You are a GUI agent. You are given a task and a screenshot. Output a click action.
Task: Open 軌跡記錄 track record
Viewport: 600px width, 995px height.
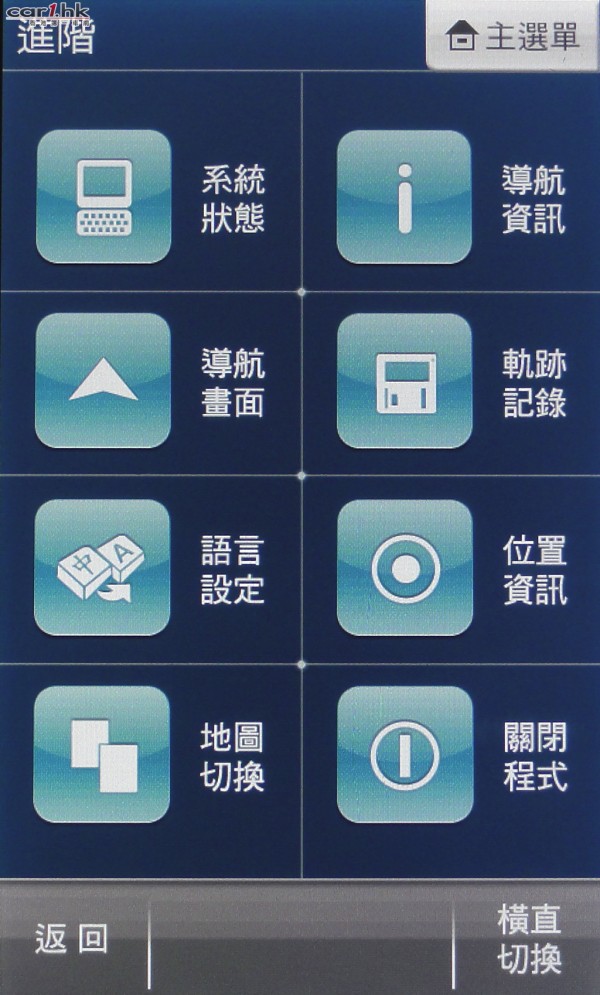pyautogui.click(x=404, y=381)
